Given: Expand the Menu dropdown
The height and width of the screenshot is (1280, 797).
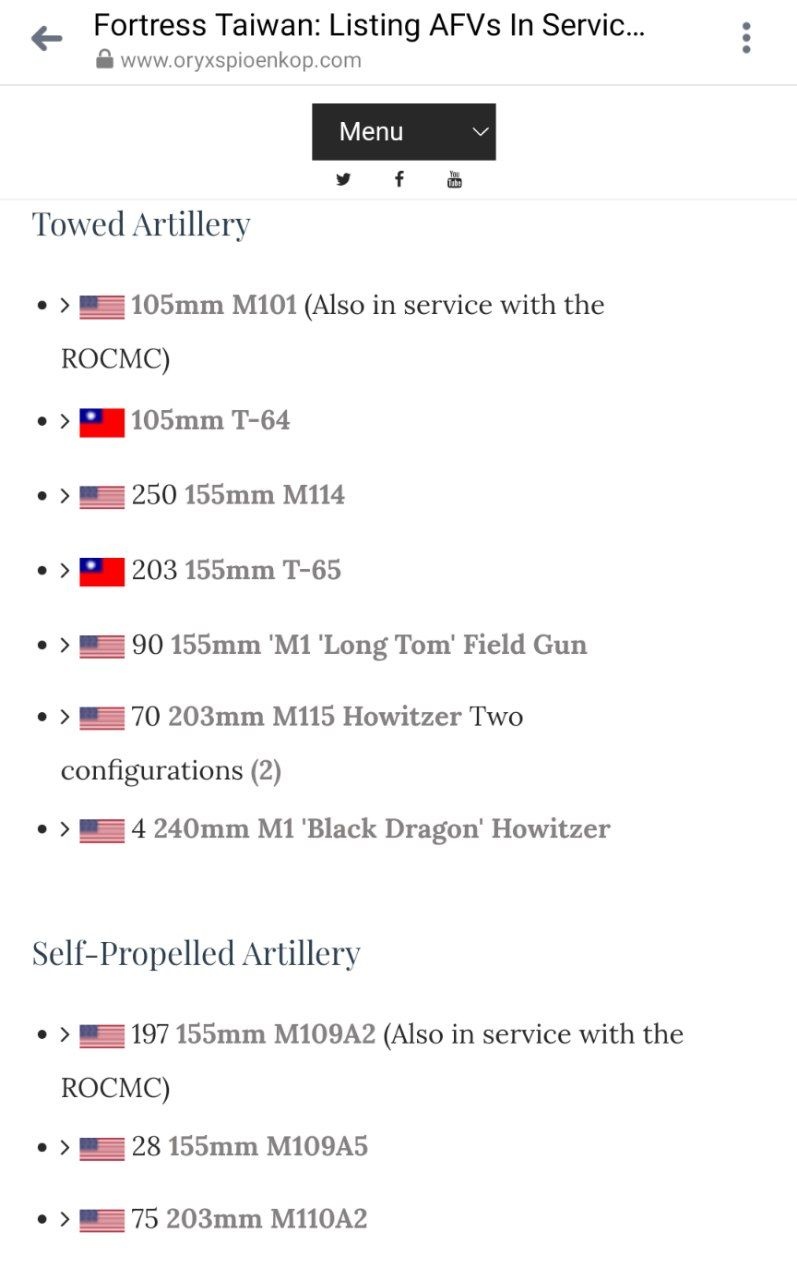Looking at the screenshot, I should coord(403,132).
